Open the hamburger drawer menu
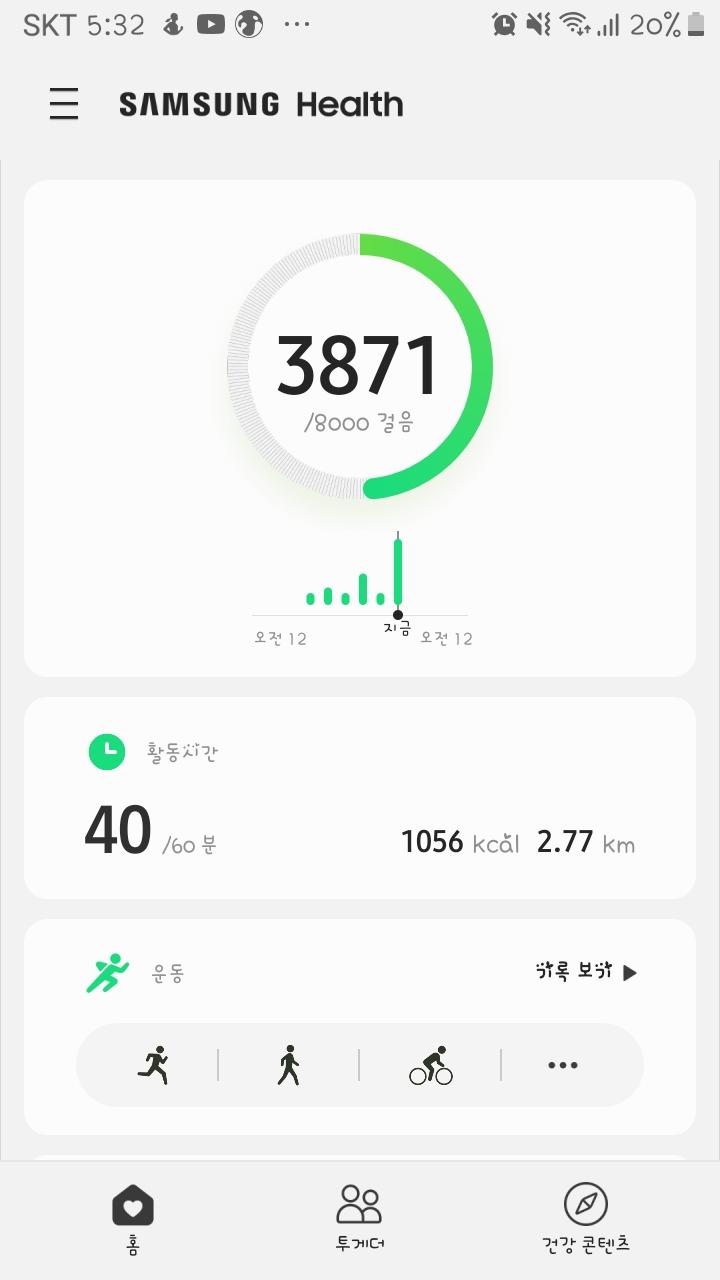This screenshot has width=720, height=1280. 64,104
